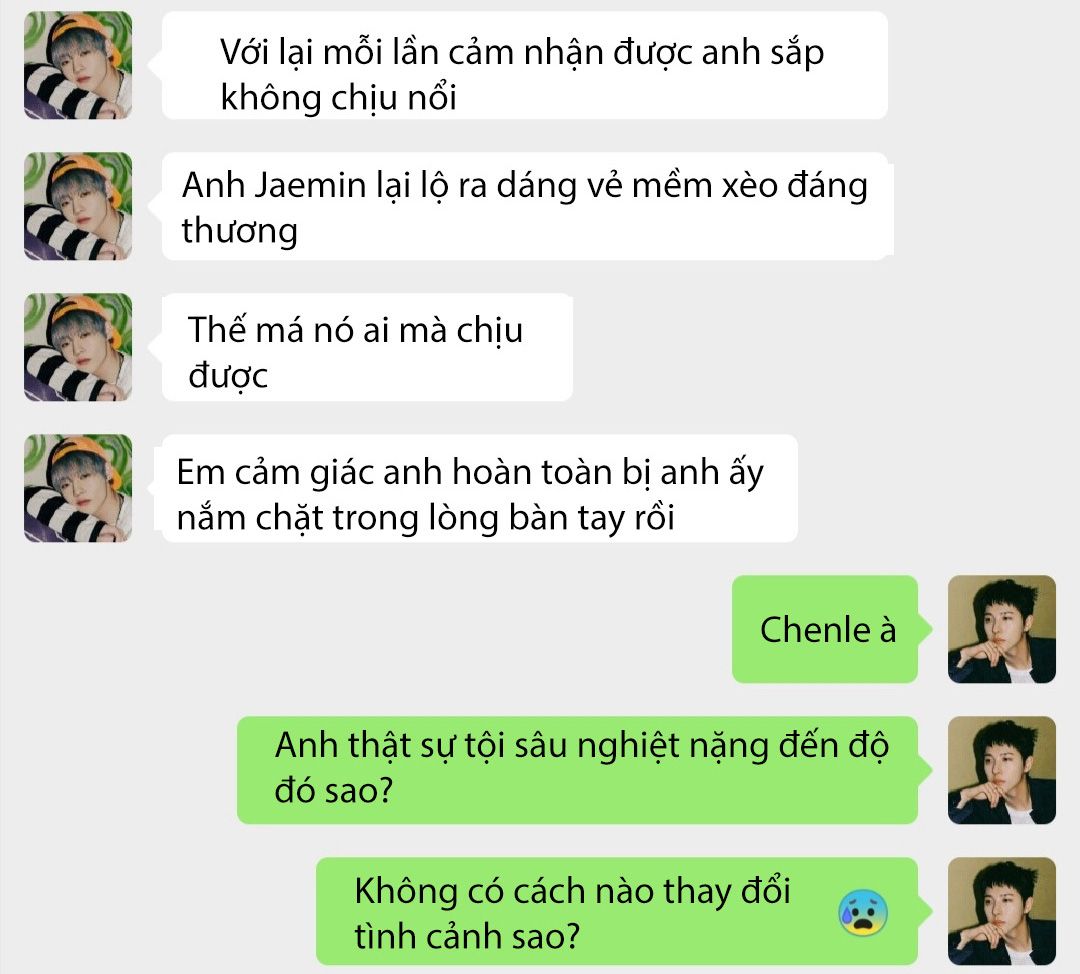
Task: Tap avatar next to "Anh Jaemin lại lộ ra" message
Action: (78, 206)
